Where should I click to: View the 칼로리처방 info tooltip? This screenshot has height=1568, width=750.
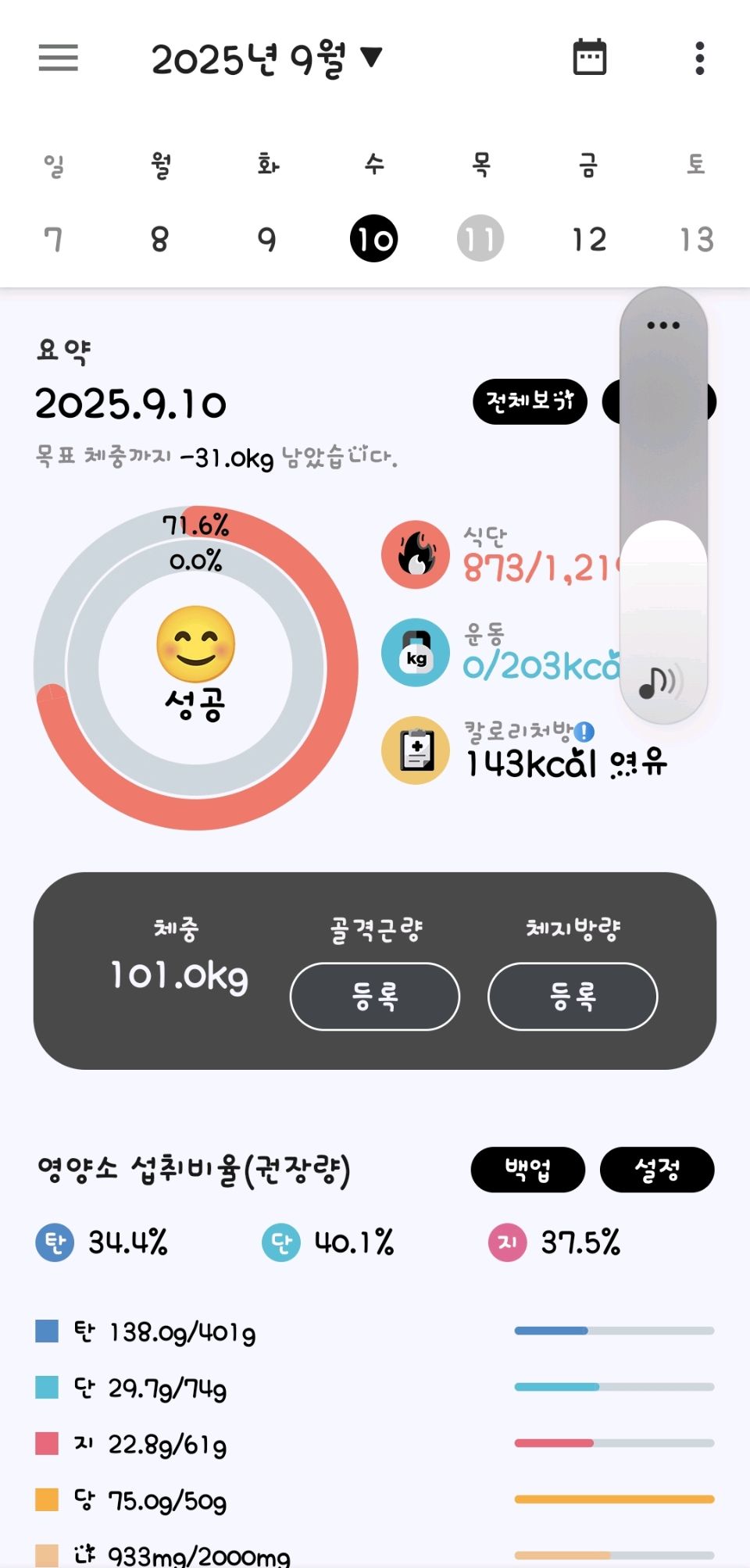(x=584, y=732)
